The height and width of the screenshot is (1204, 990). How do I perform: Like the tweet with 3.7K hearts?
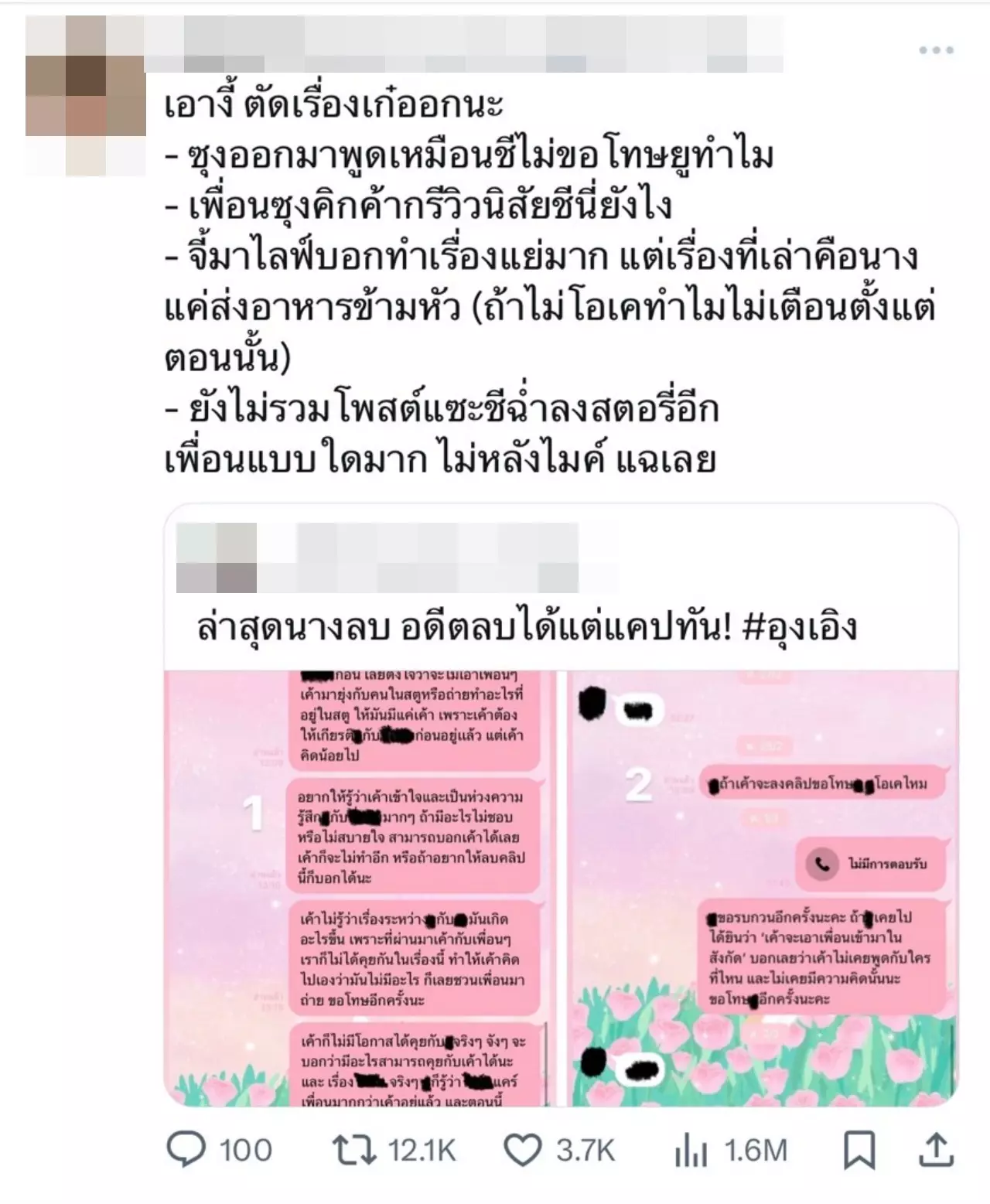[x=523, y=1150]
